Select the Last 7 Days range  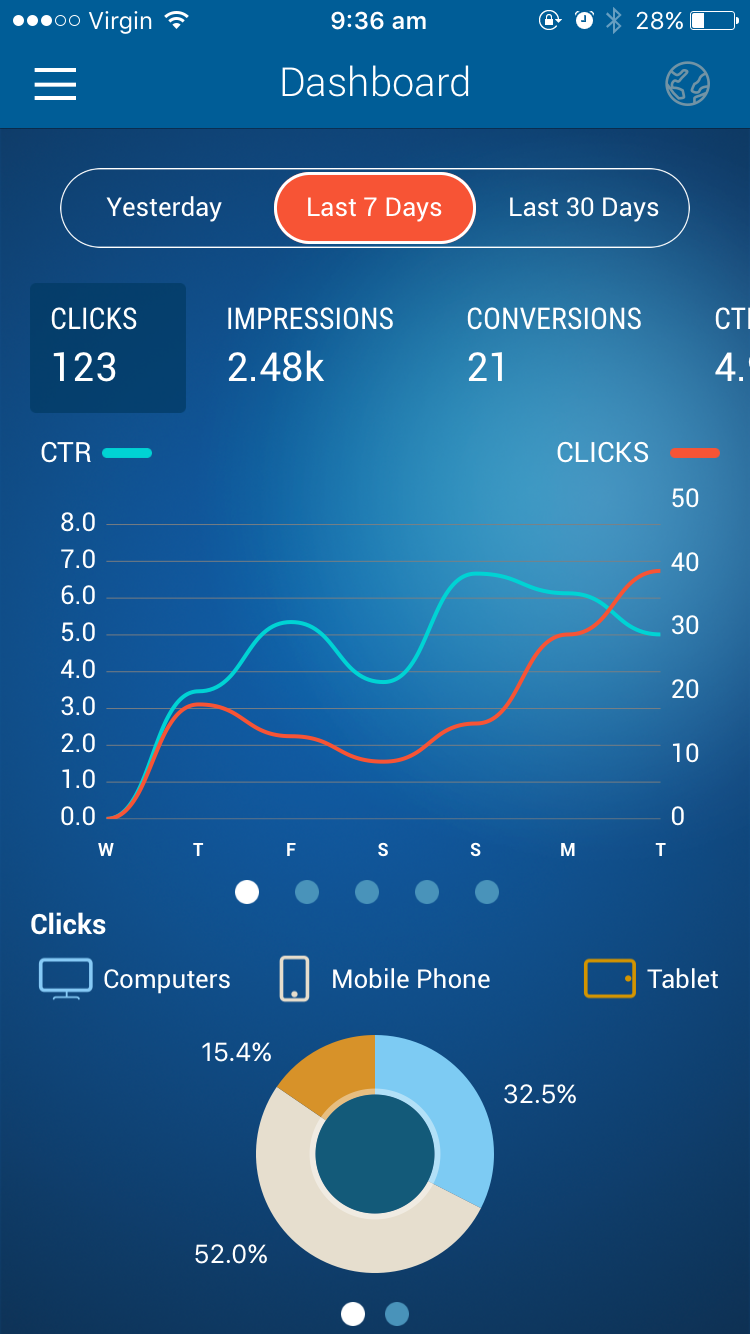(x=374, y=208)
